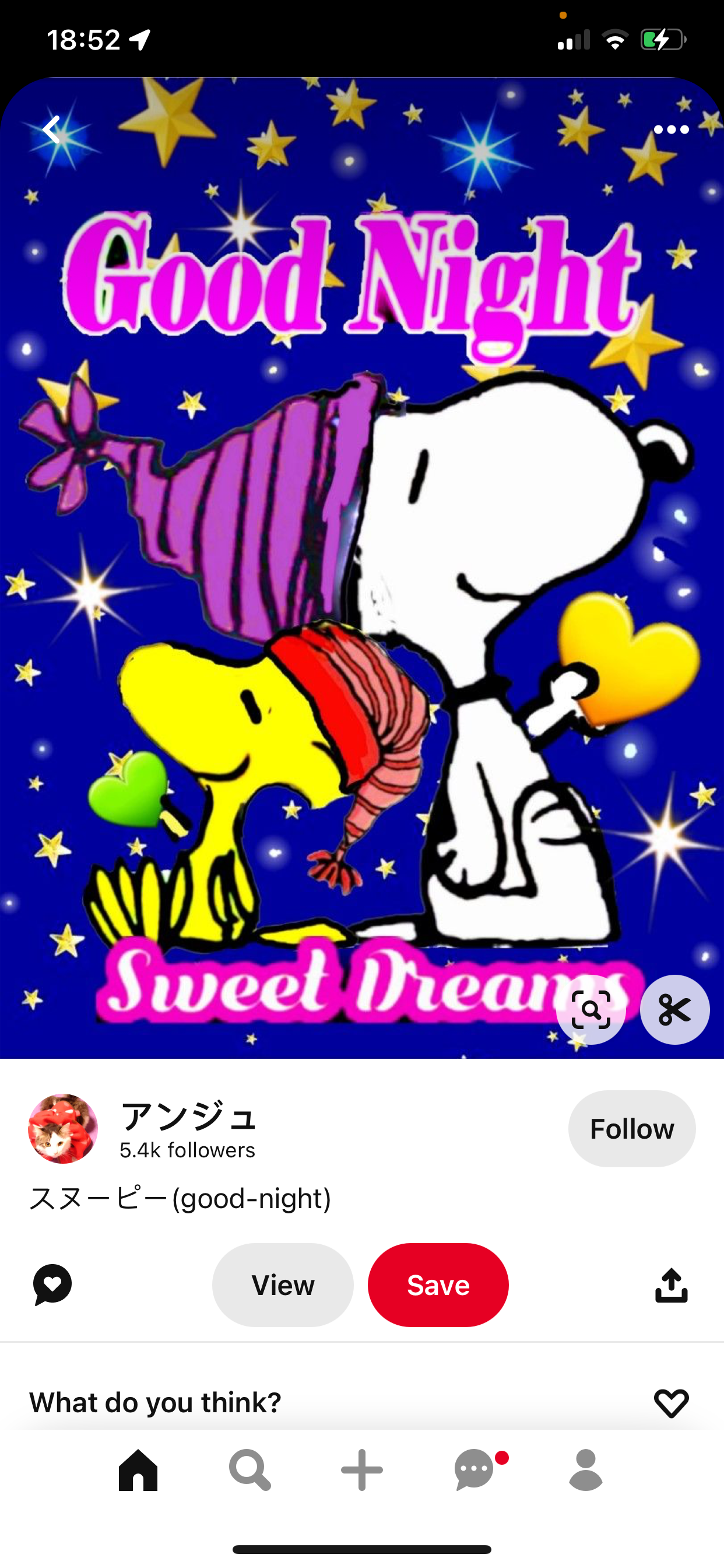The width and height of the screenshot is (724, 1568).
Task: Create a new pin with plus
Action: coord(362,1470)
